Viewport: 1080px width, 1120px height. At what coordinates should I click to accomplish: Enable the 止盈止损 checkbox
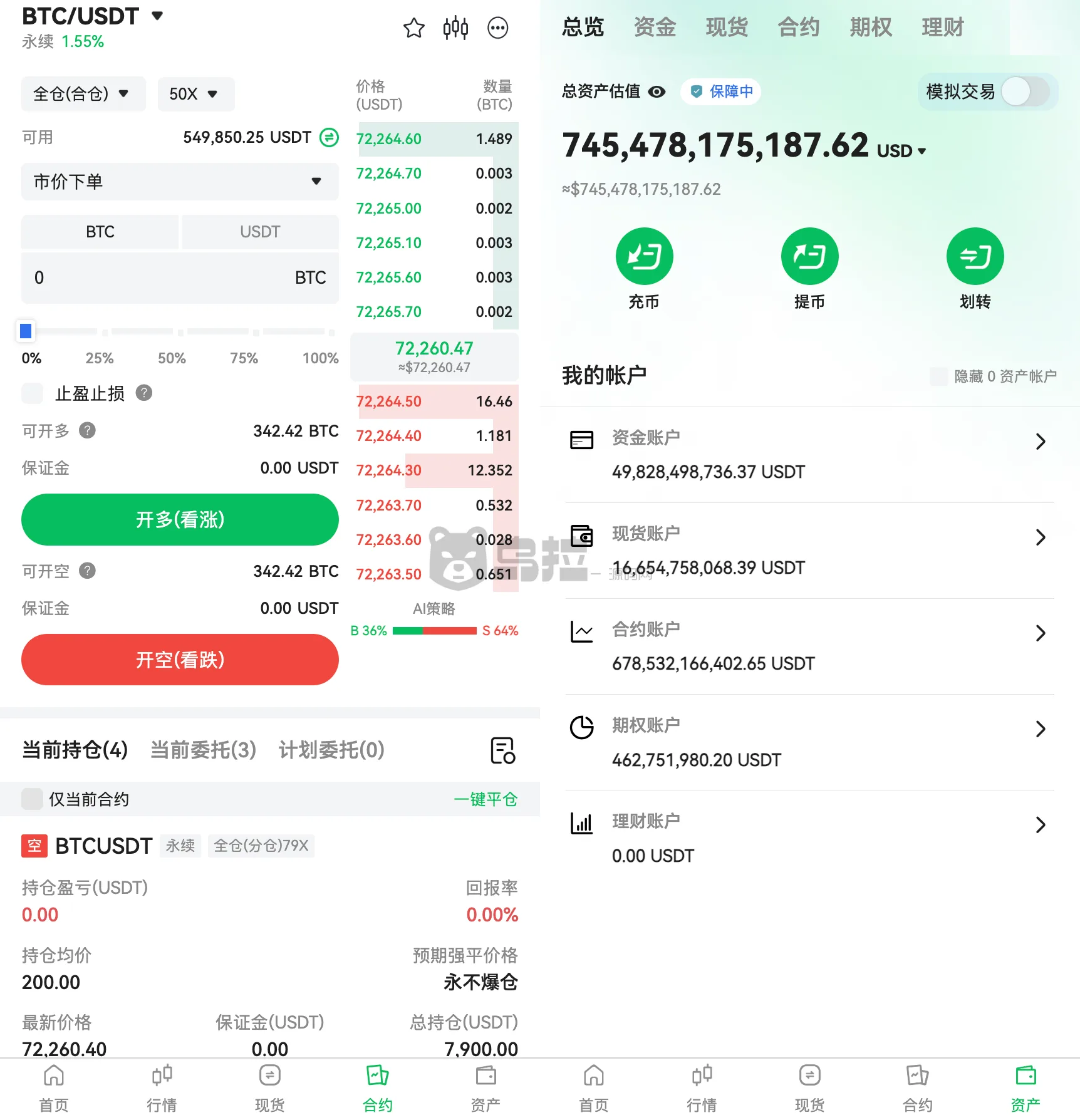point(32,393)
